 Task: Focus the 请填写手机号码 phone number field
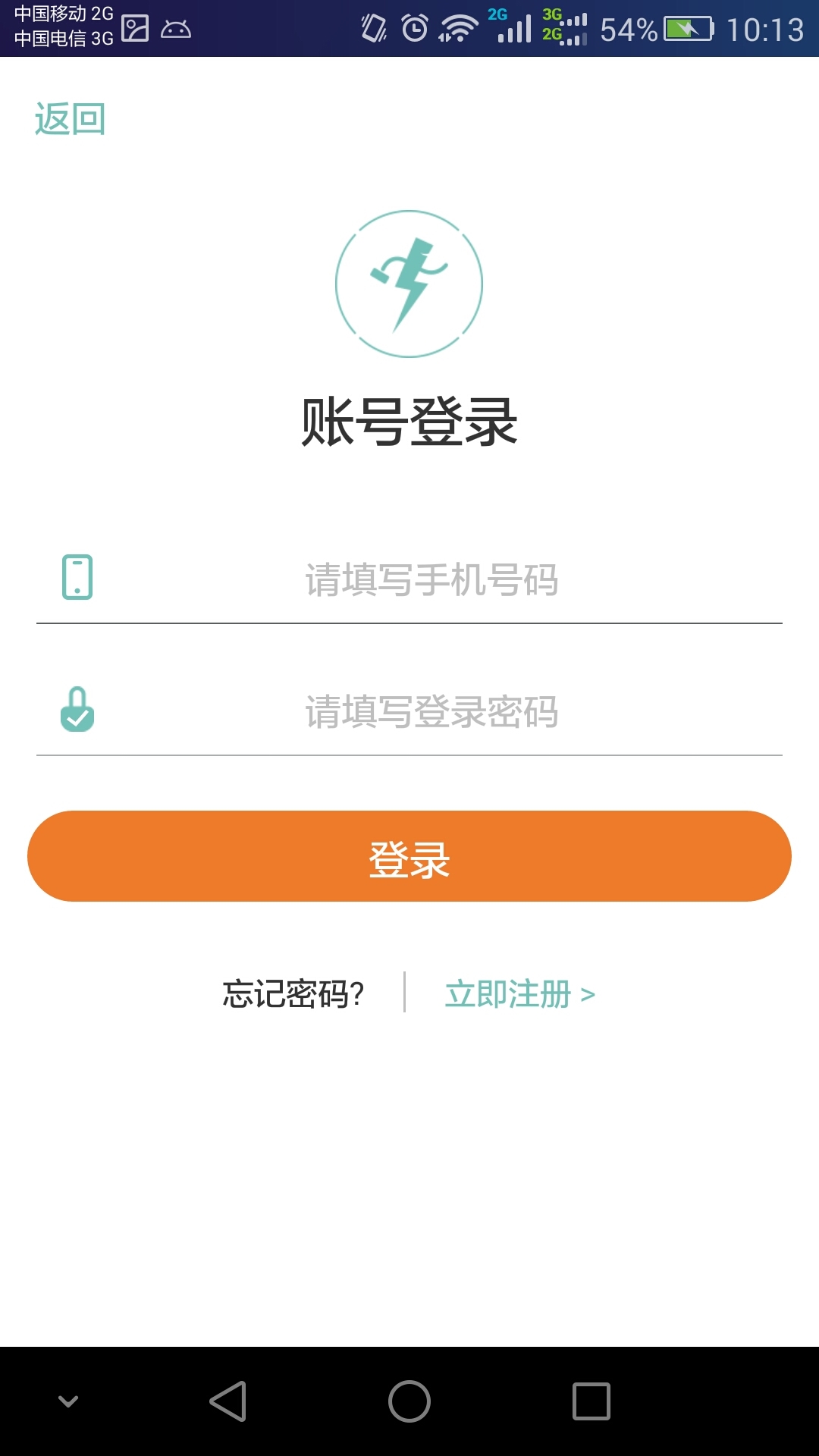(x=431, y=580)
